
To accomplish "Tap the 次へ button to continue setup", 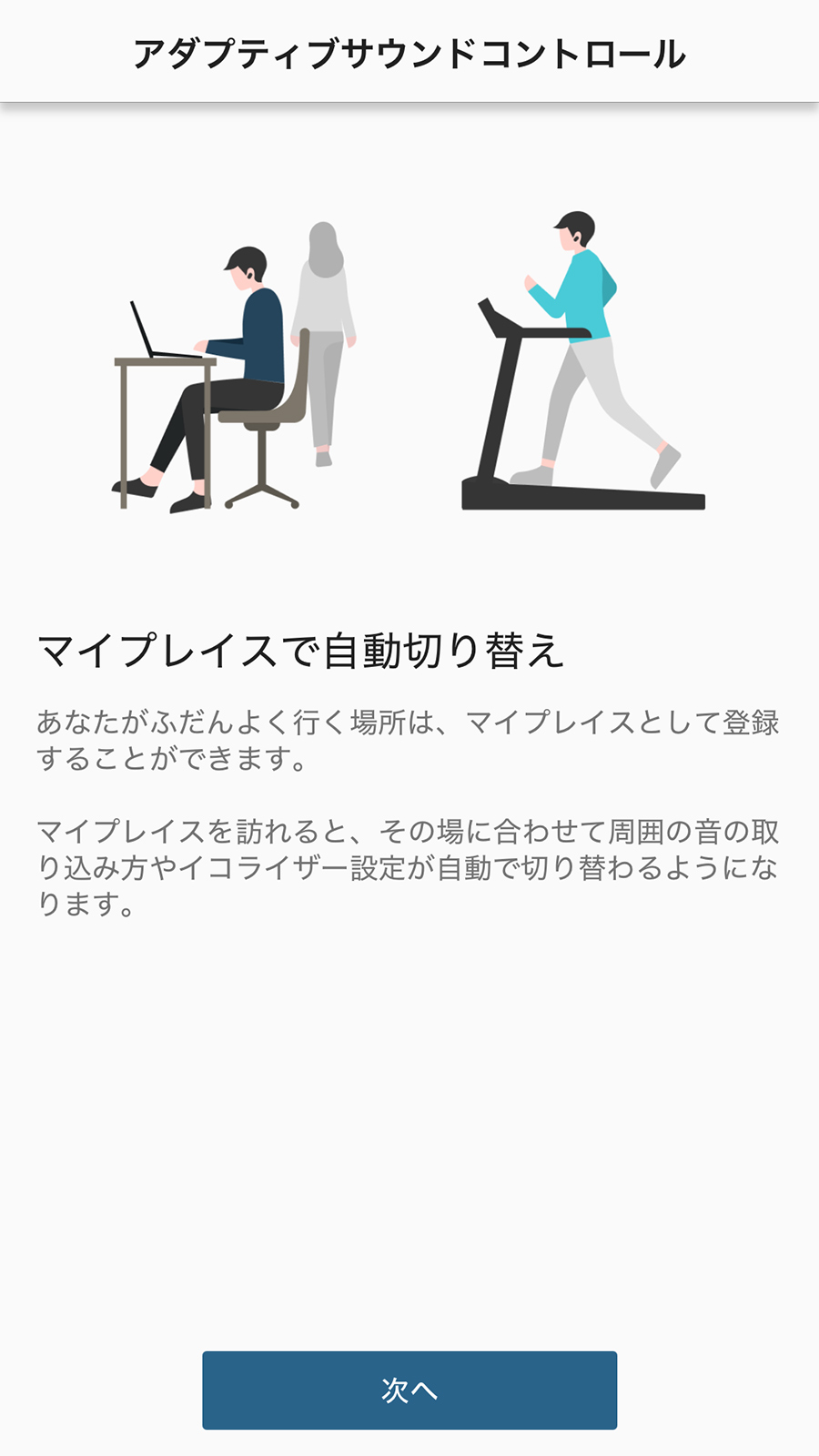I will pos(409,1390).
